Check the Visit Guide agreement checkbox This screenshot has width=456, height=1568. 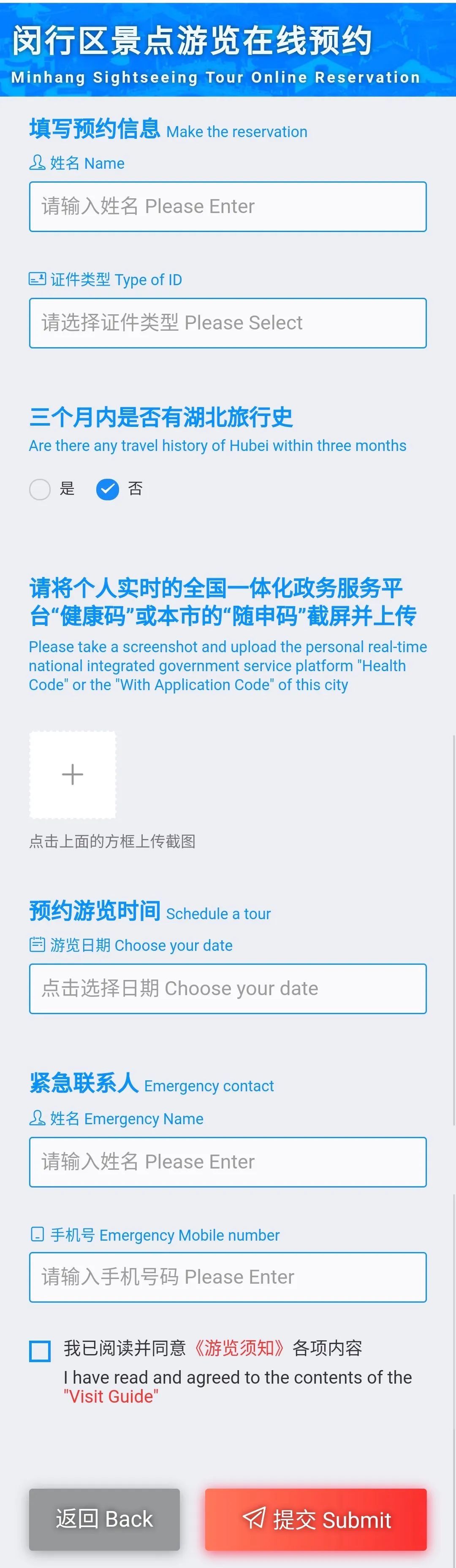[40, 1350]
